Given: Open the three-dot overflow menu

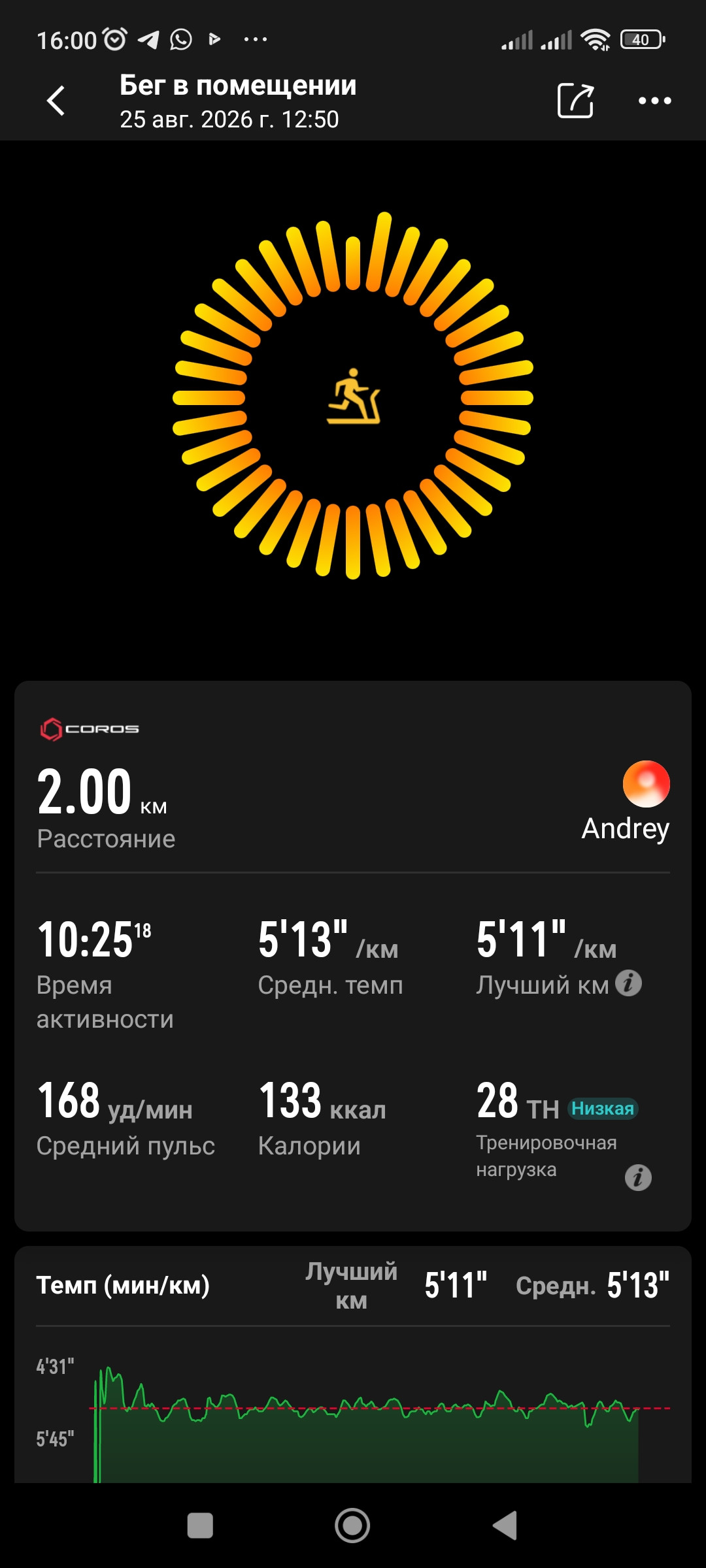Looking at the screenshot, I should pos(654,101).
